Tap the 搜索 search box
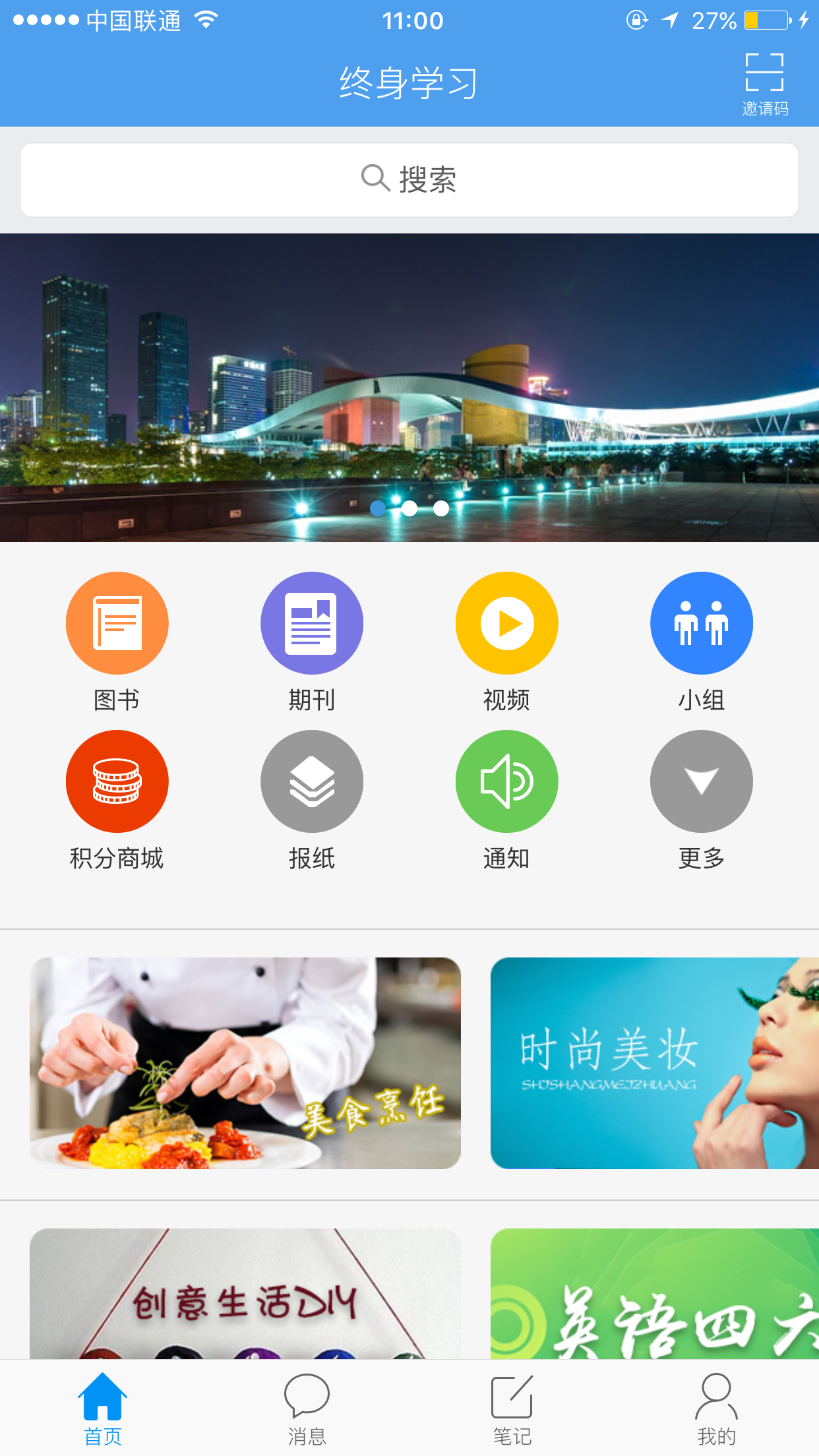Screen dimensions: 819x1456 409,179
